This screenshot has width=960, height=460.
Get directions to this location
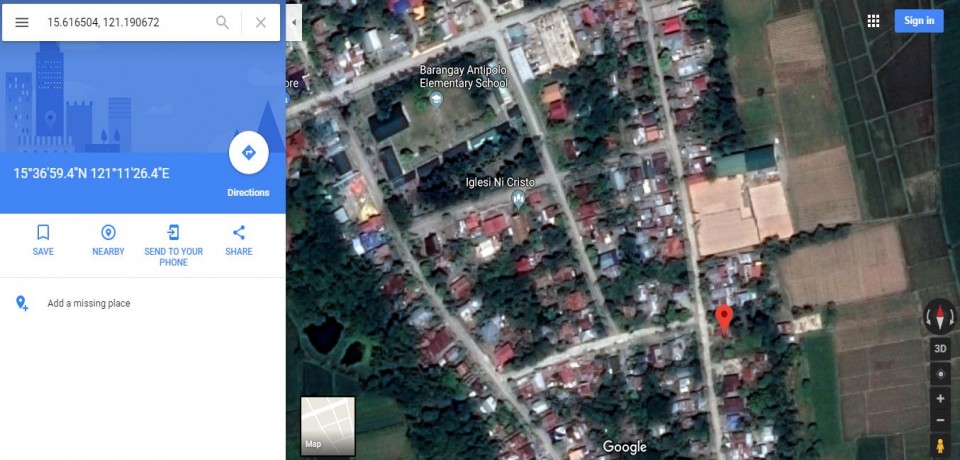click(x=248, y=153)
